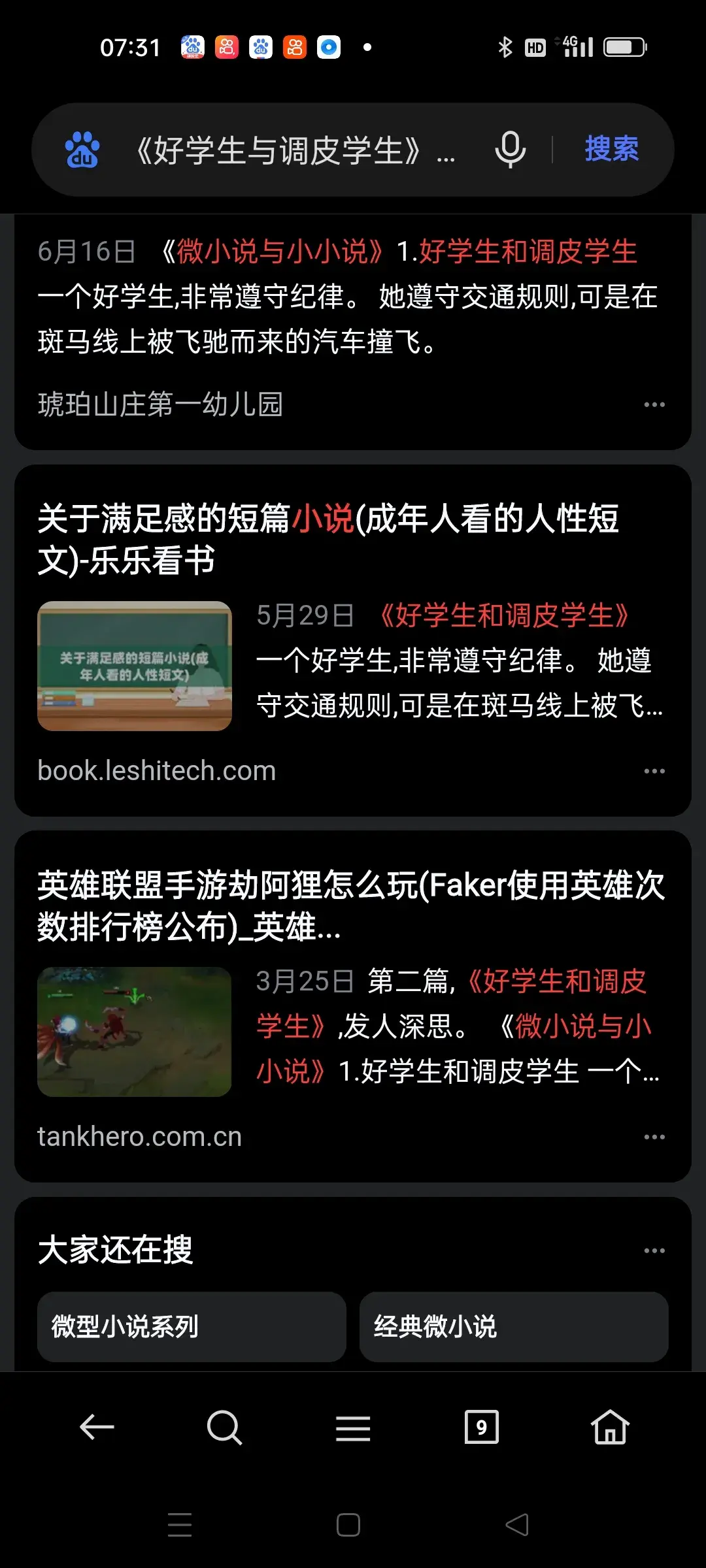Tap the system back triangle button
Image resolution: width=706 pixels, height=1568 pixels.
coord(517,1525)
